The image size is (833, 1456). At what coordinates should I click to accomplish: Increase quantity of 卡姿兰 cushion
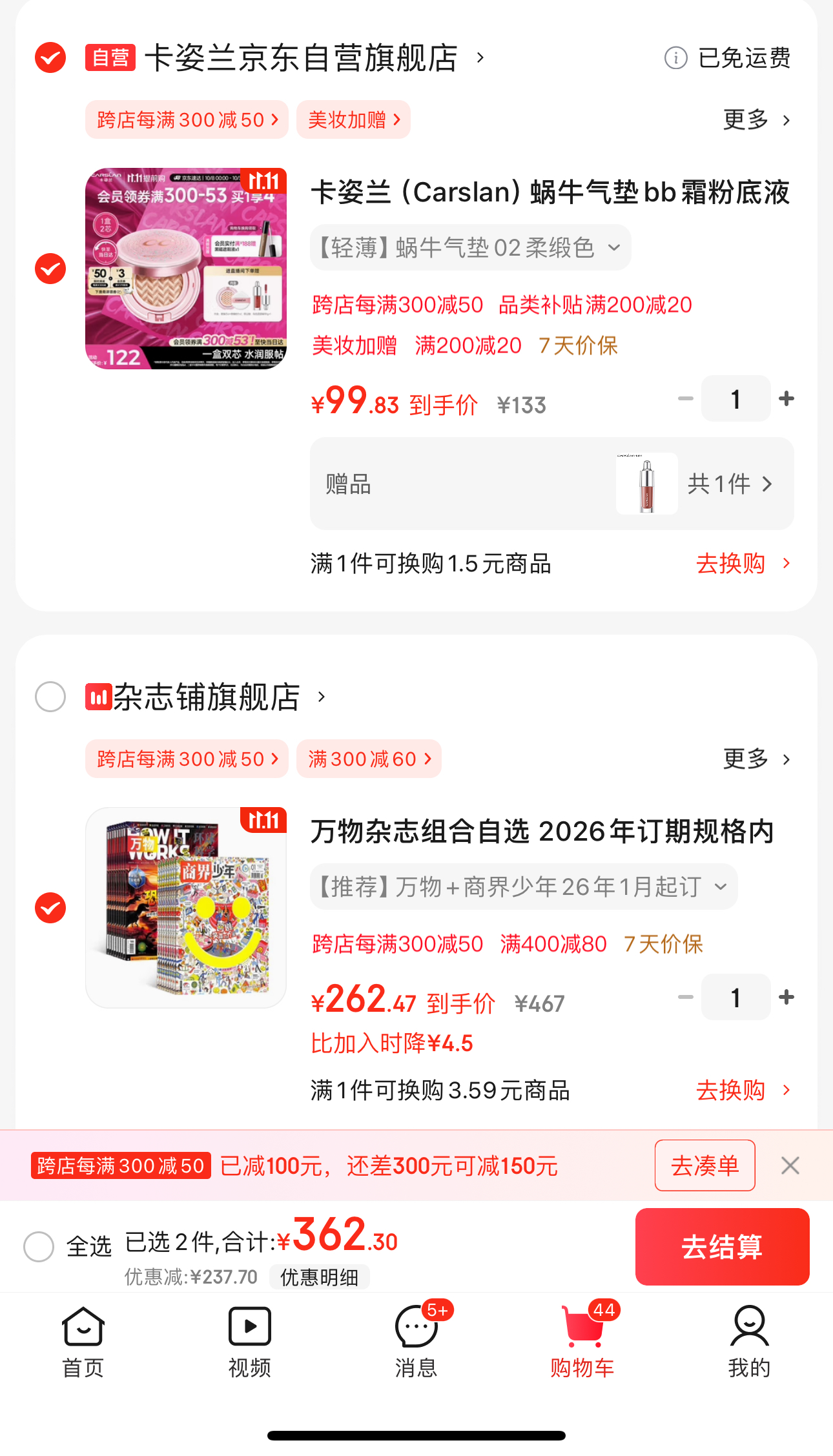pyautogui.click(x=787, y=398)
